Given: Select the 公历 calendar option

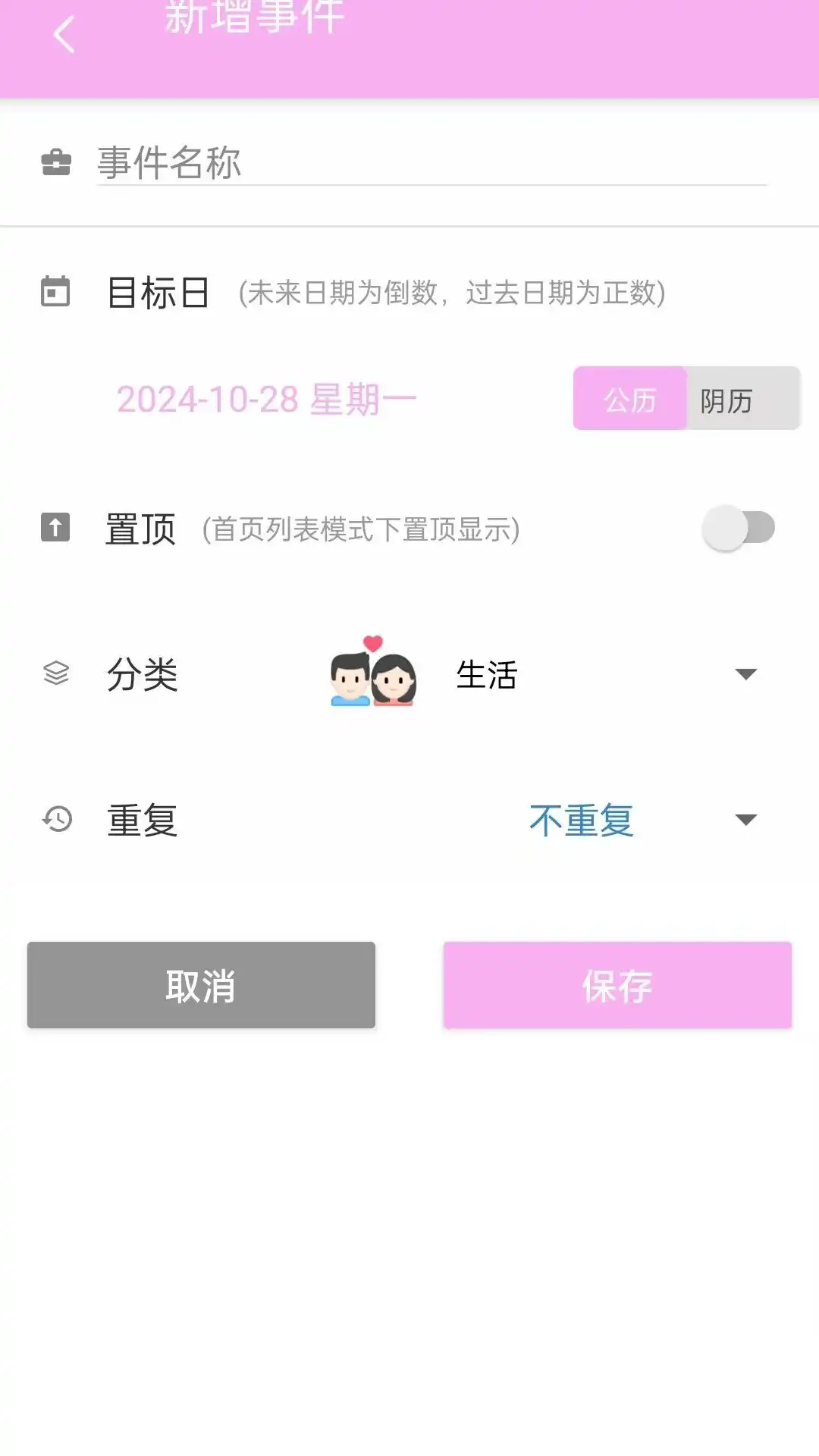Looking at the screenshot, I should tap(630, 400).
